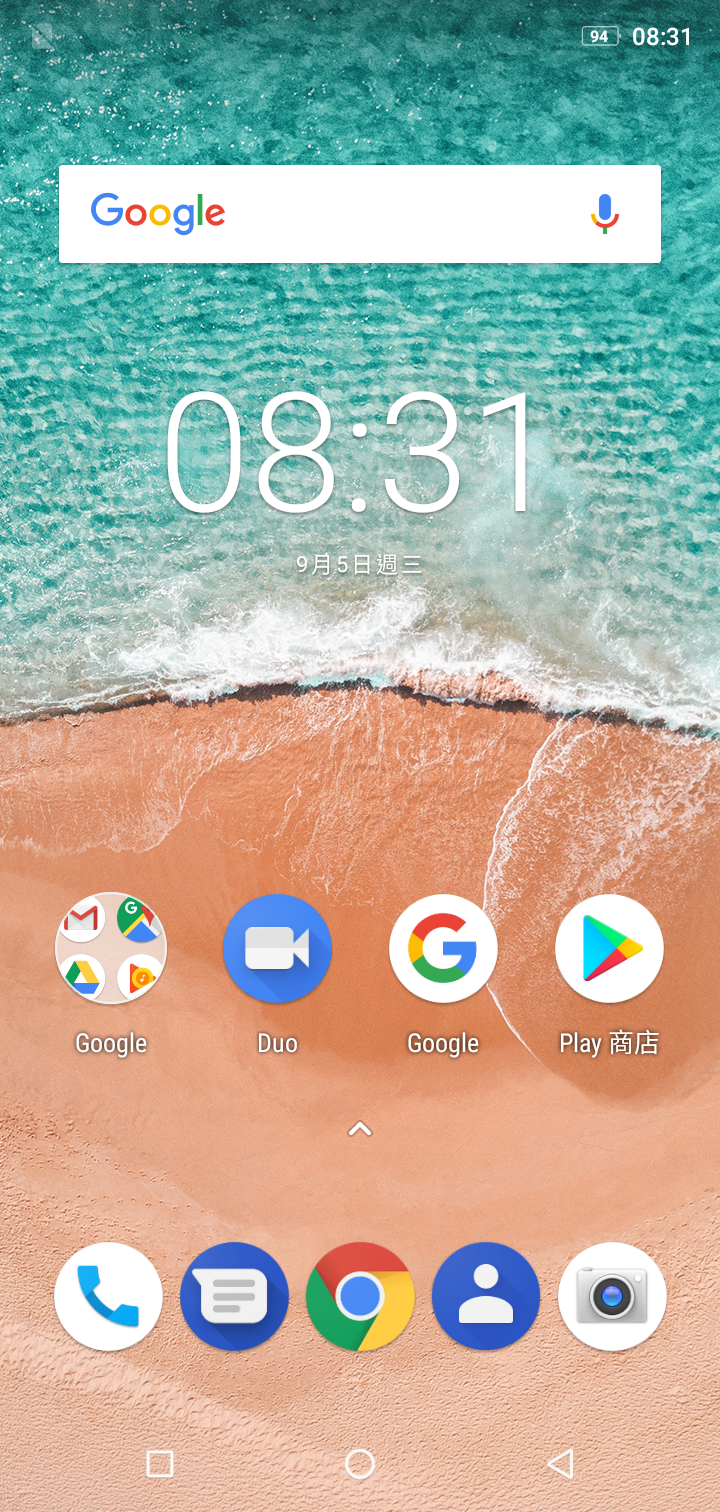This screenshot has width=720, height=1512.
Task: Start voice search with the microphone
Action: click(604, 214)
